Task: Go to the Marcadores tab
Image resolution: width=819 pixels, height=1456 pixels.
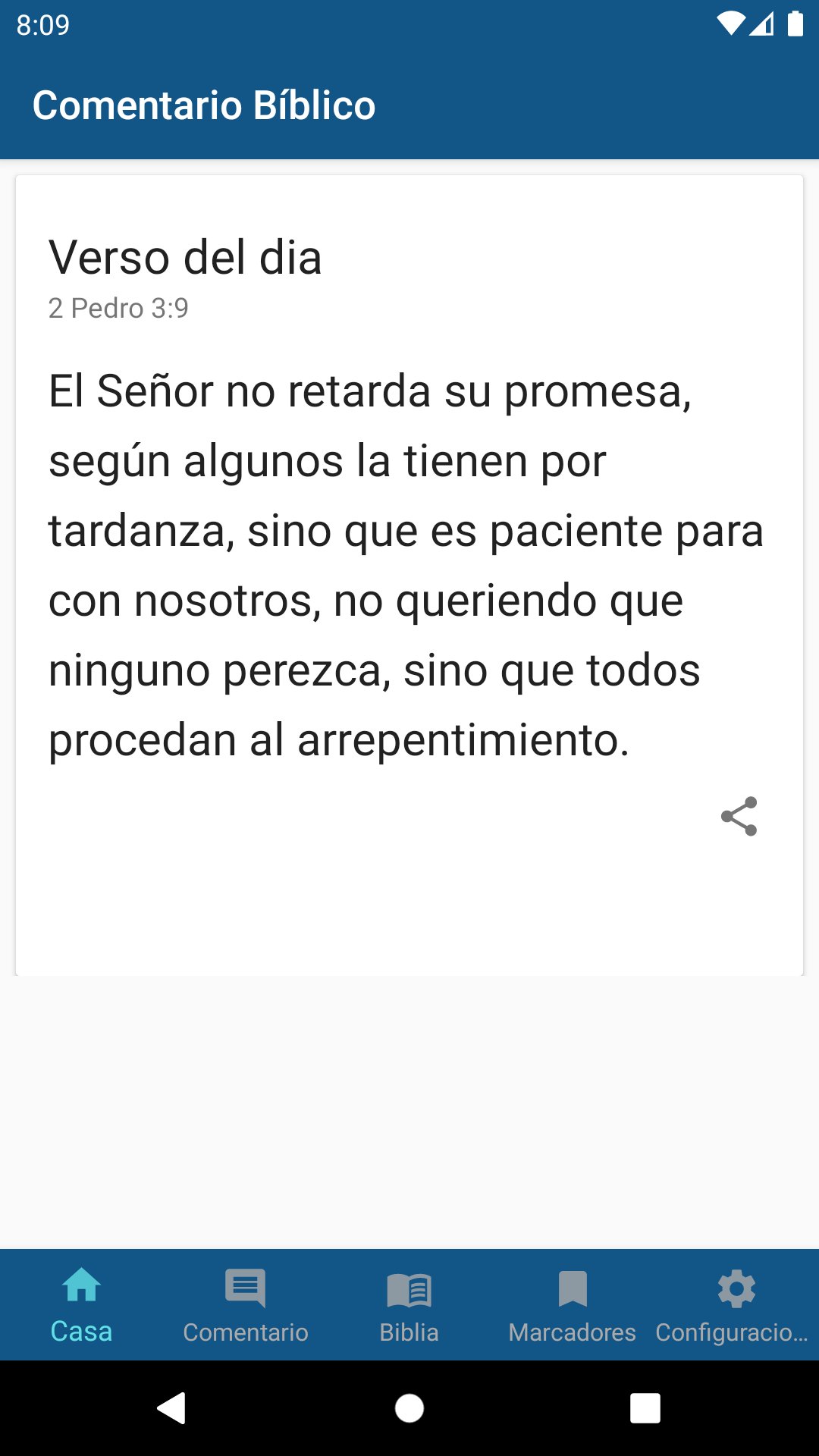Action: coord(573,1305)
